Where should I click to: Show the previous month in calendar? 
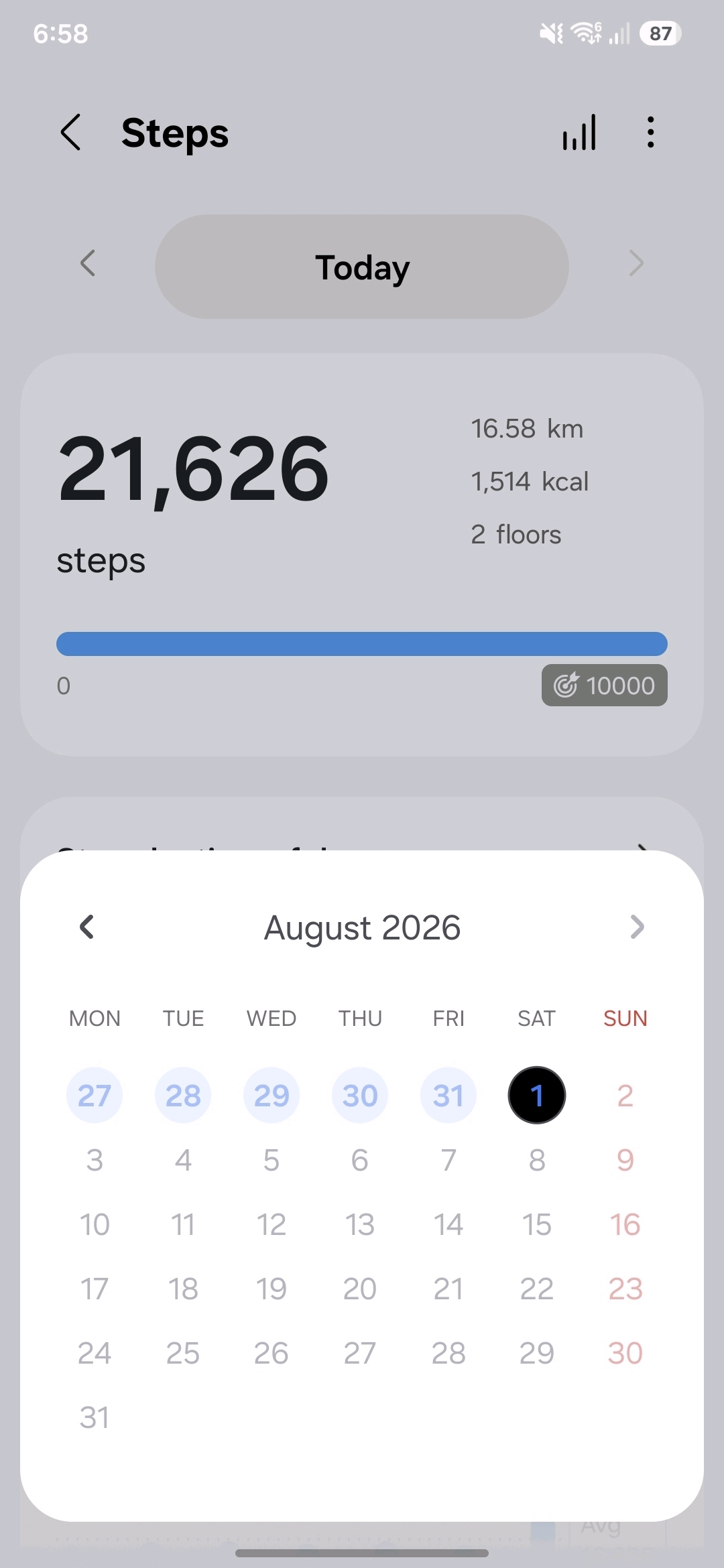86,927
